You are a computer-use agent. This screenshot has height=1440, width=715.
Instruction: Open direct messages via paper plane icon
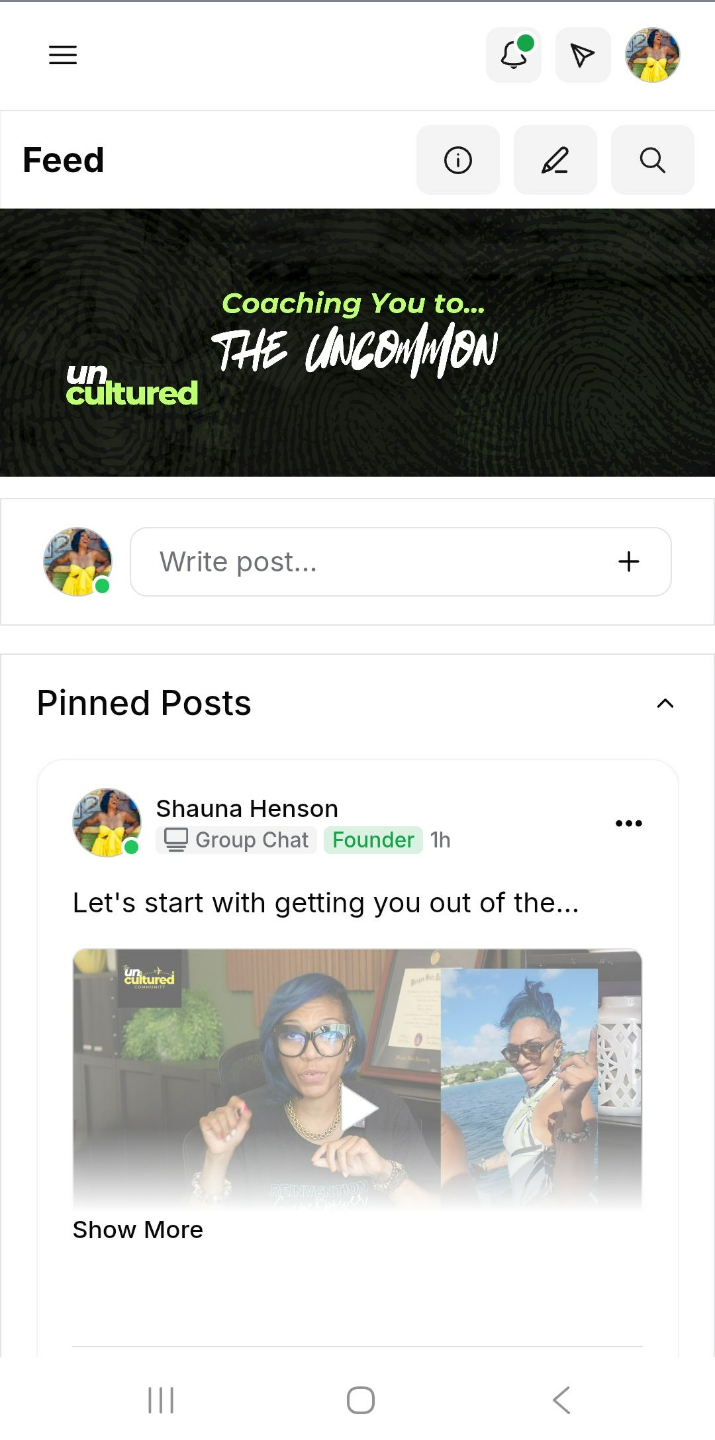pos(582,55)
